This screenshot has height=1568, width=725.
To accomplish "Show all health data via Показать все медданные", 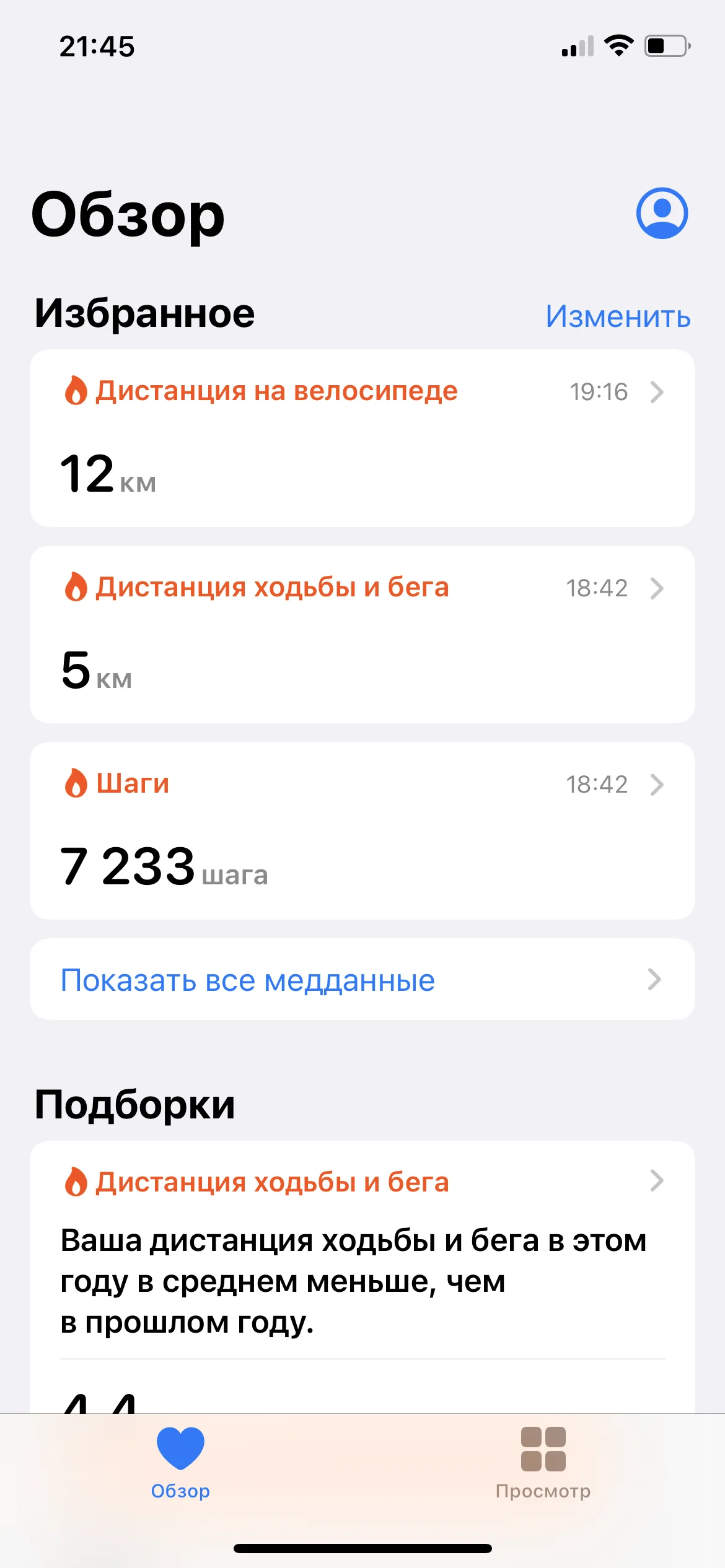I will [x=362, y=979].
